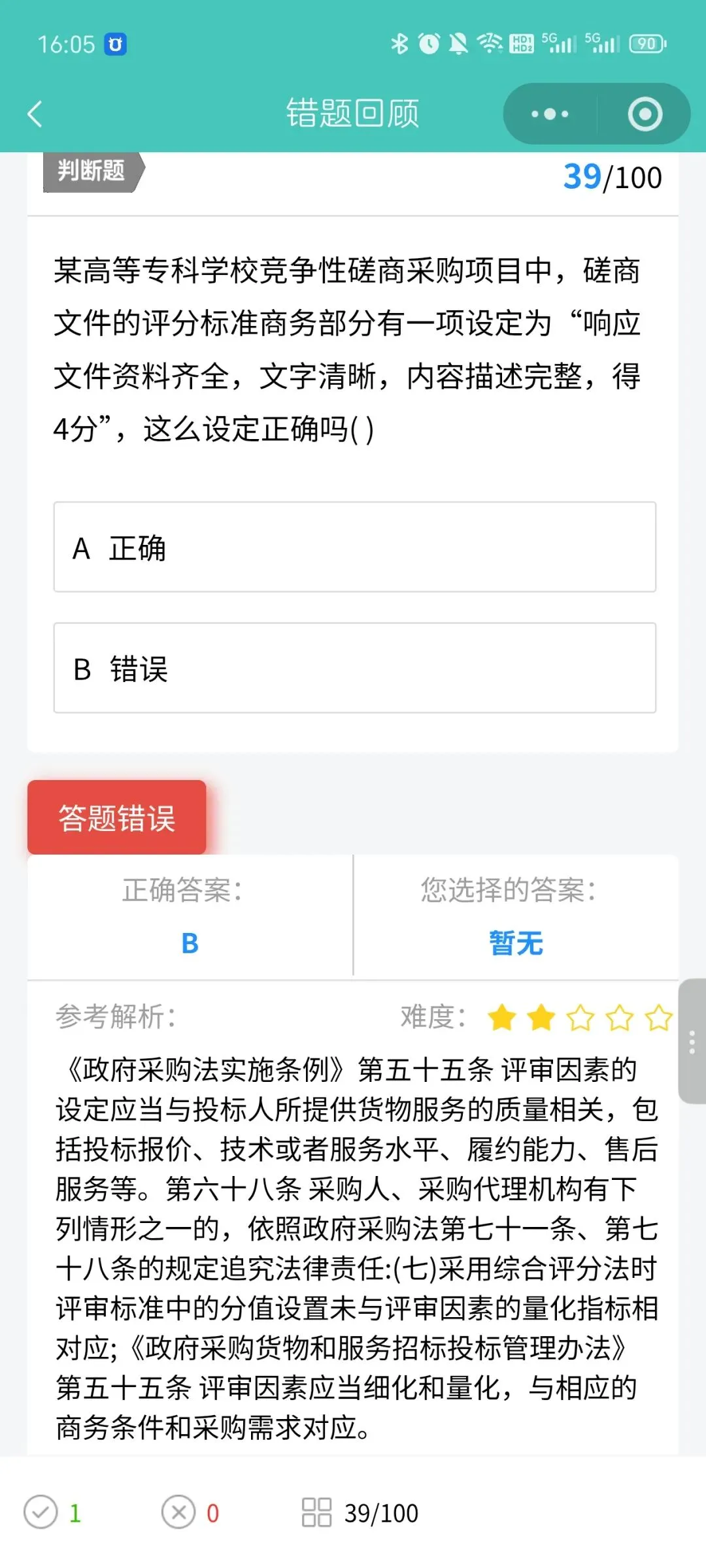Open the question grid 39/100
The height and width of the screenshot is (1568, 706).
pos(360,1512)
